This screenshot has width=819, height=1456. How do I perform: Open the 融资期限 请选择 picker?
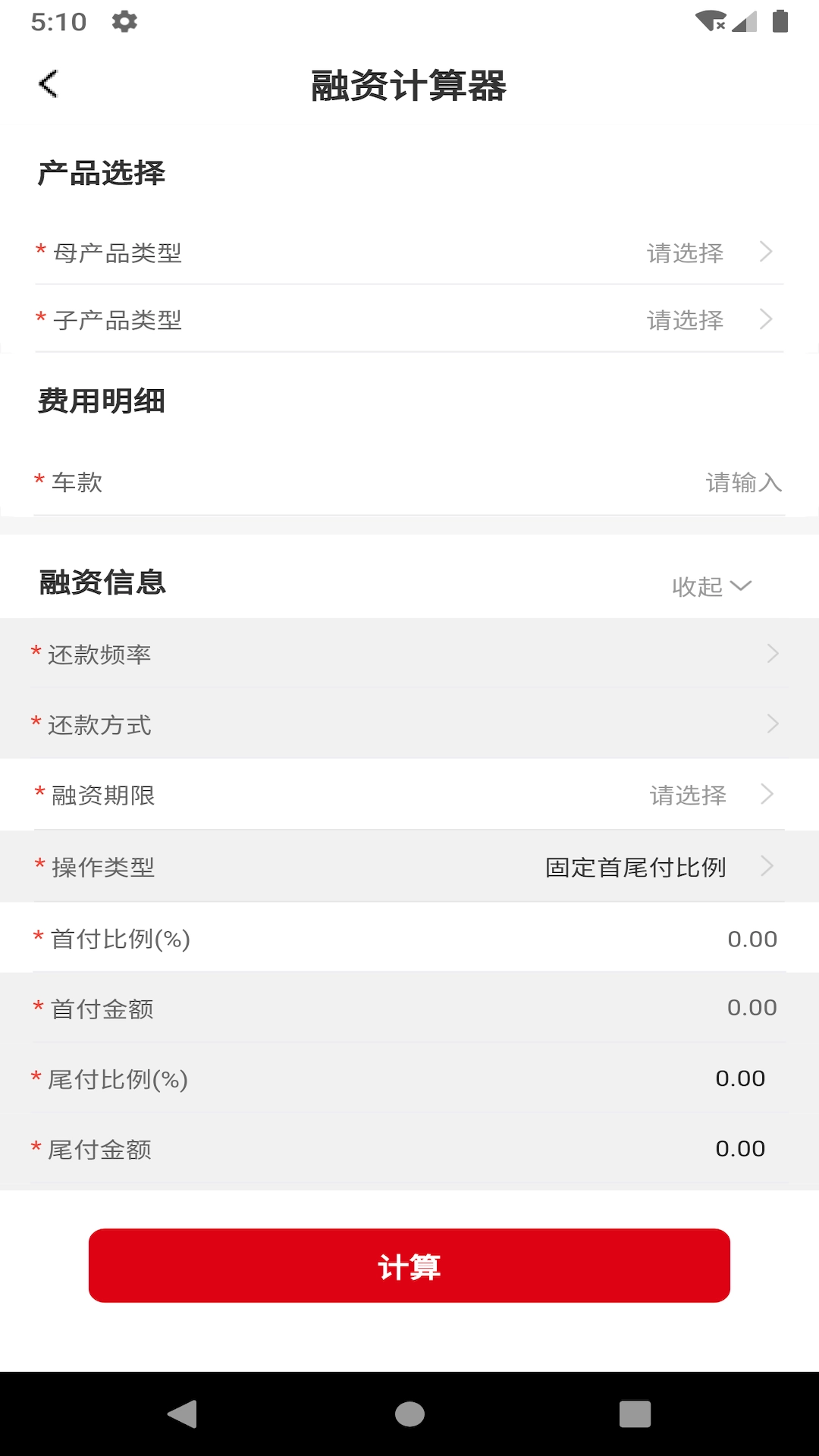coord(686,795)
